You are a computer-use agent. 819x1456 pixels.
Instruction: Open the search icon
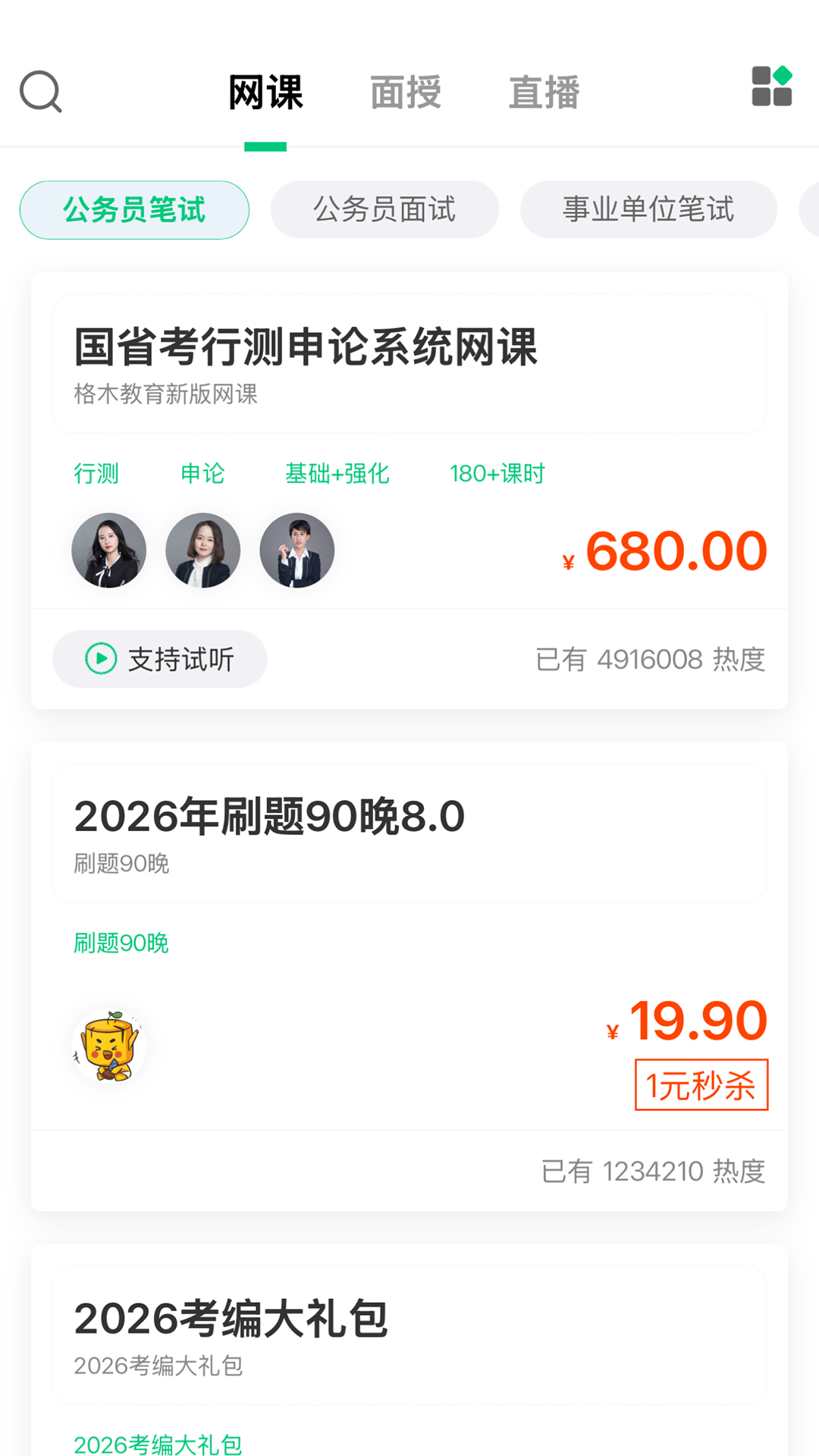click(x=40, y=92)
